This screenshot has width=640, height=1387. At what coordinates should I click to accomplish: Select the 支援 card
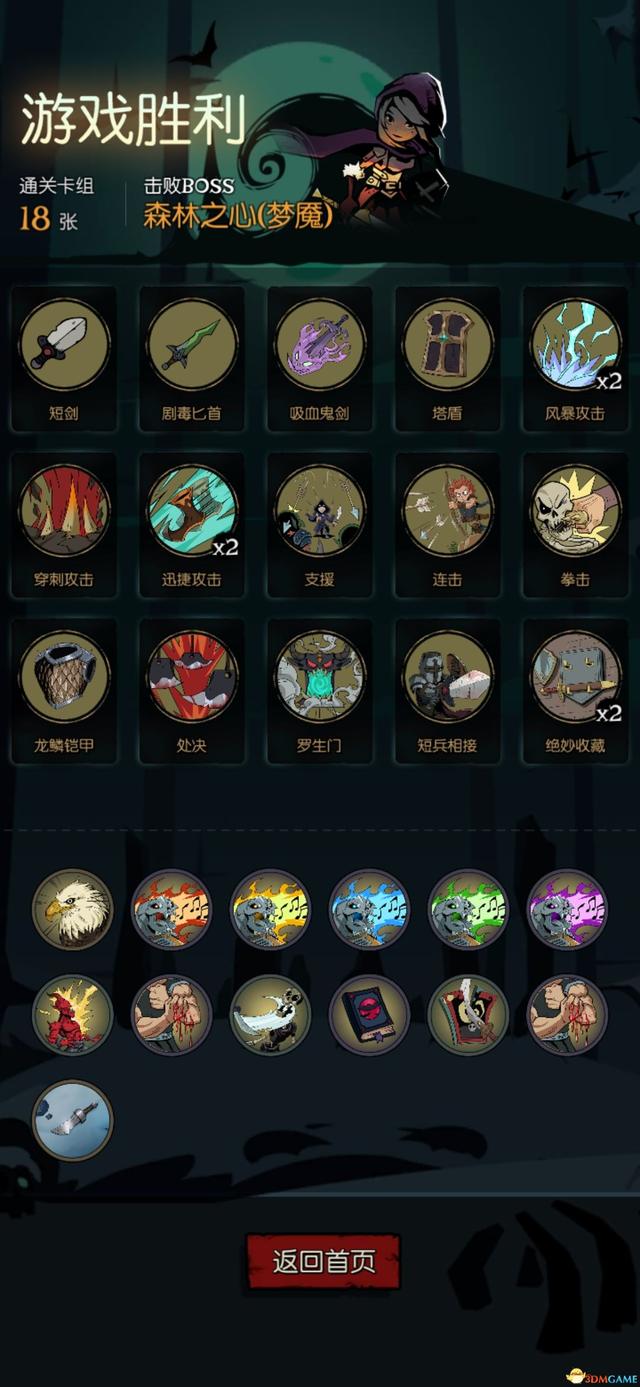(319, 511)
